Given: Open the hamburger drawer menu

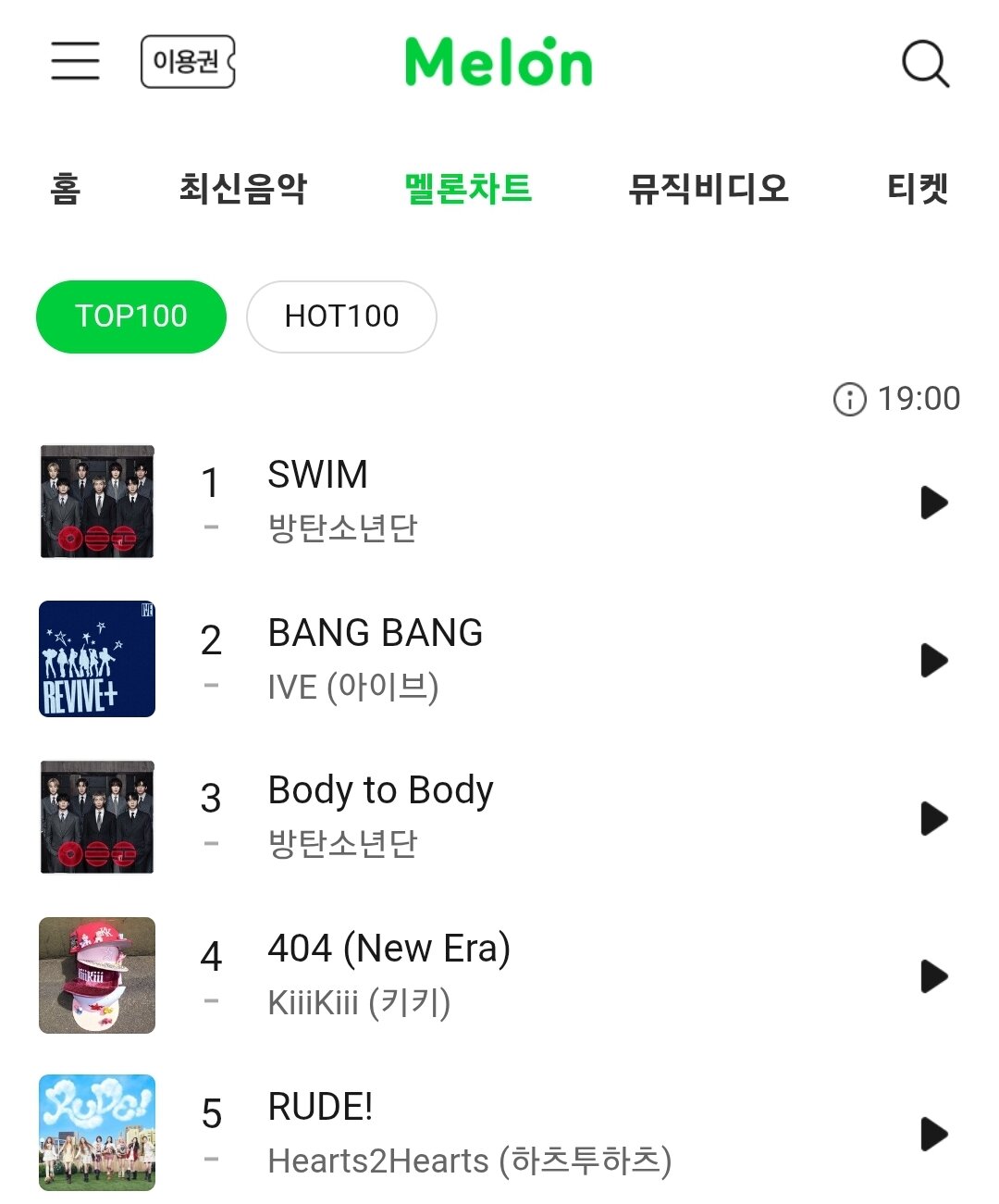Looking at the screenshot, I should click(x=75, y=61).
